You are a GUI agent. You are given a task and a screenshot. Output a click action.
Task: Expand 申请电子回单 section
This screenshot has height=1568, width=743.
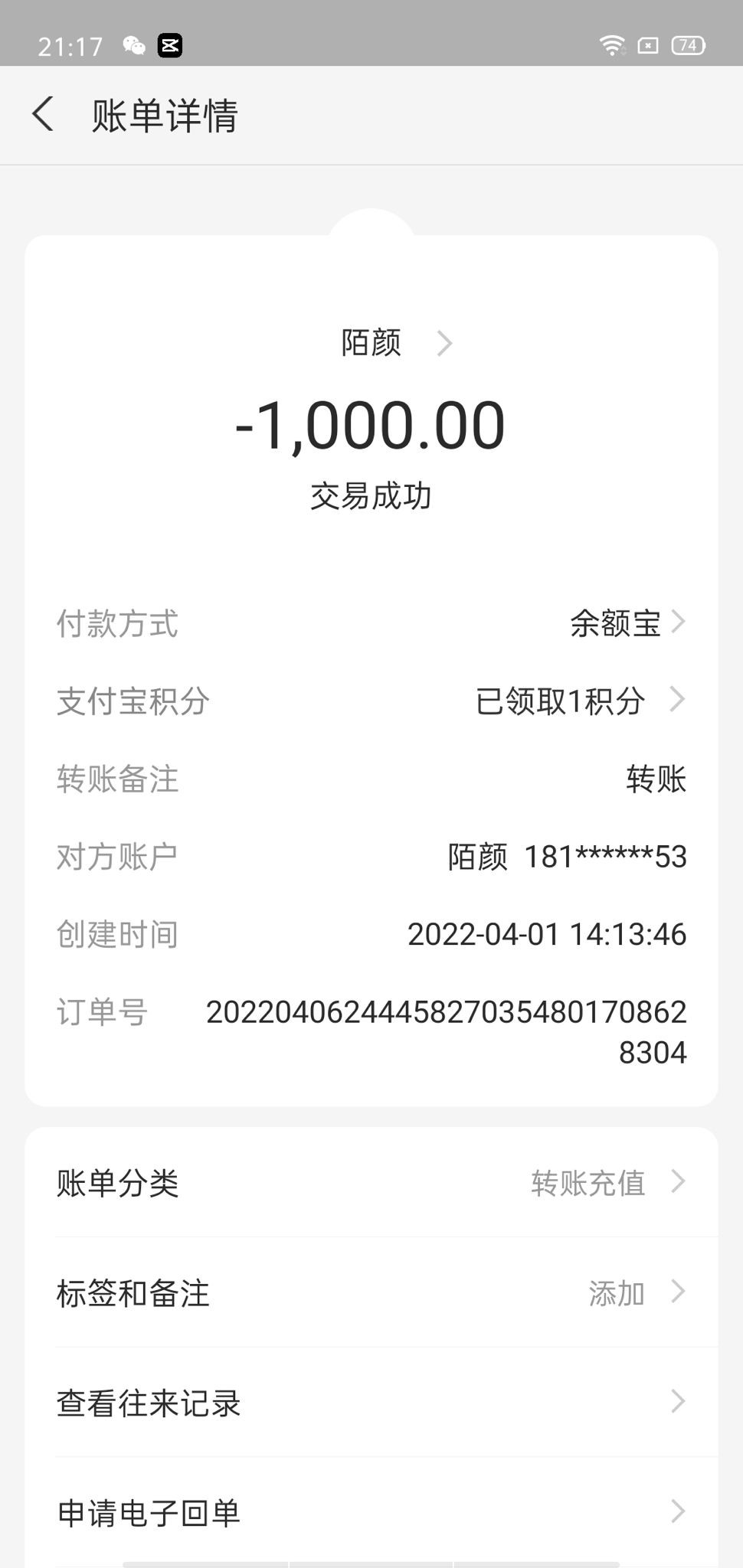371,1514
